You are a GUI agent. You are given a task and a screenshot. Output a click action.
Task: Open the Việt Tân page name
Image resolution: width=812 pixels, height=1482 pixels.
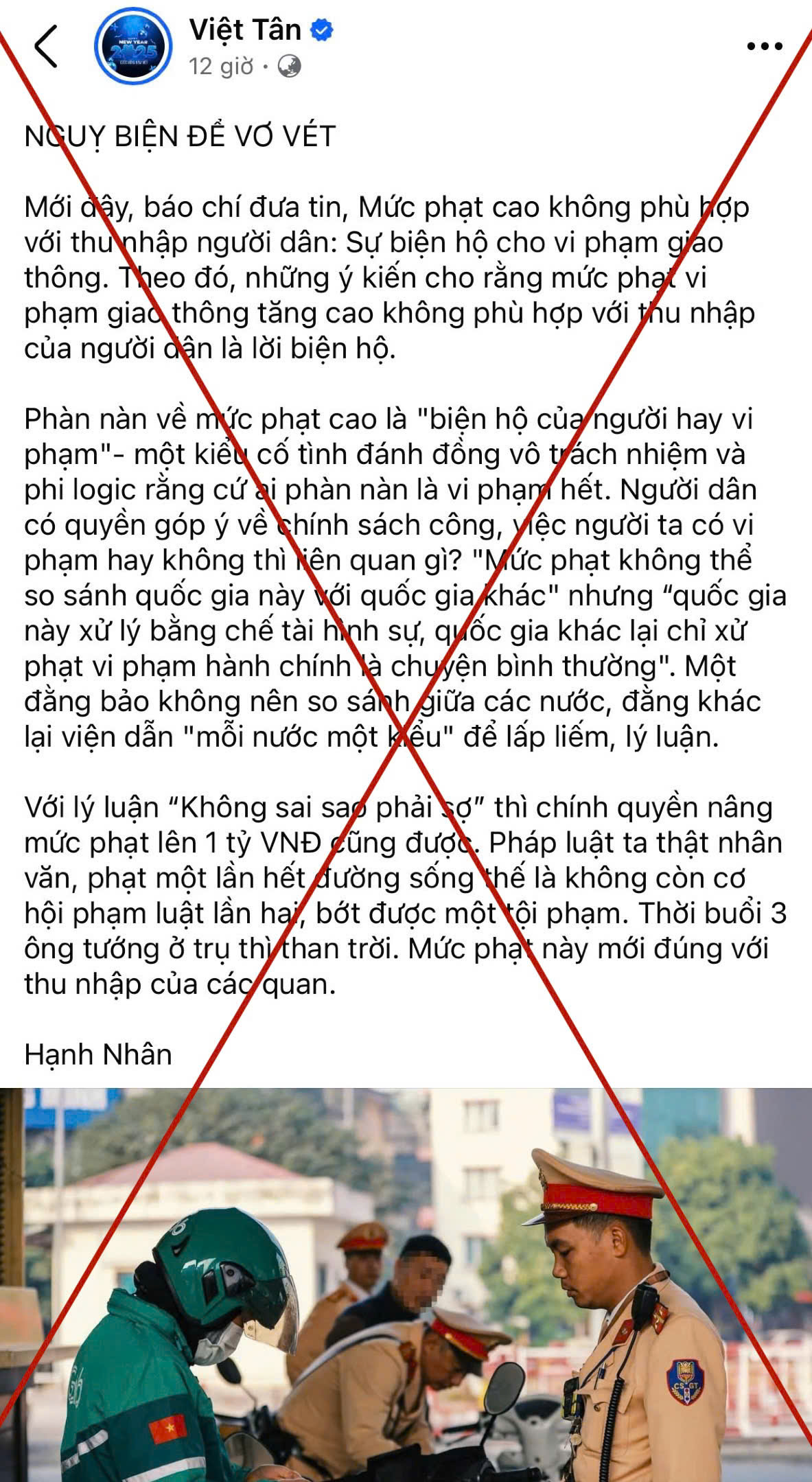245,30
